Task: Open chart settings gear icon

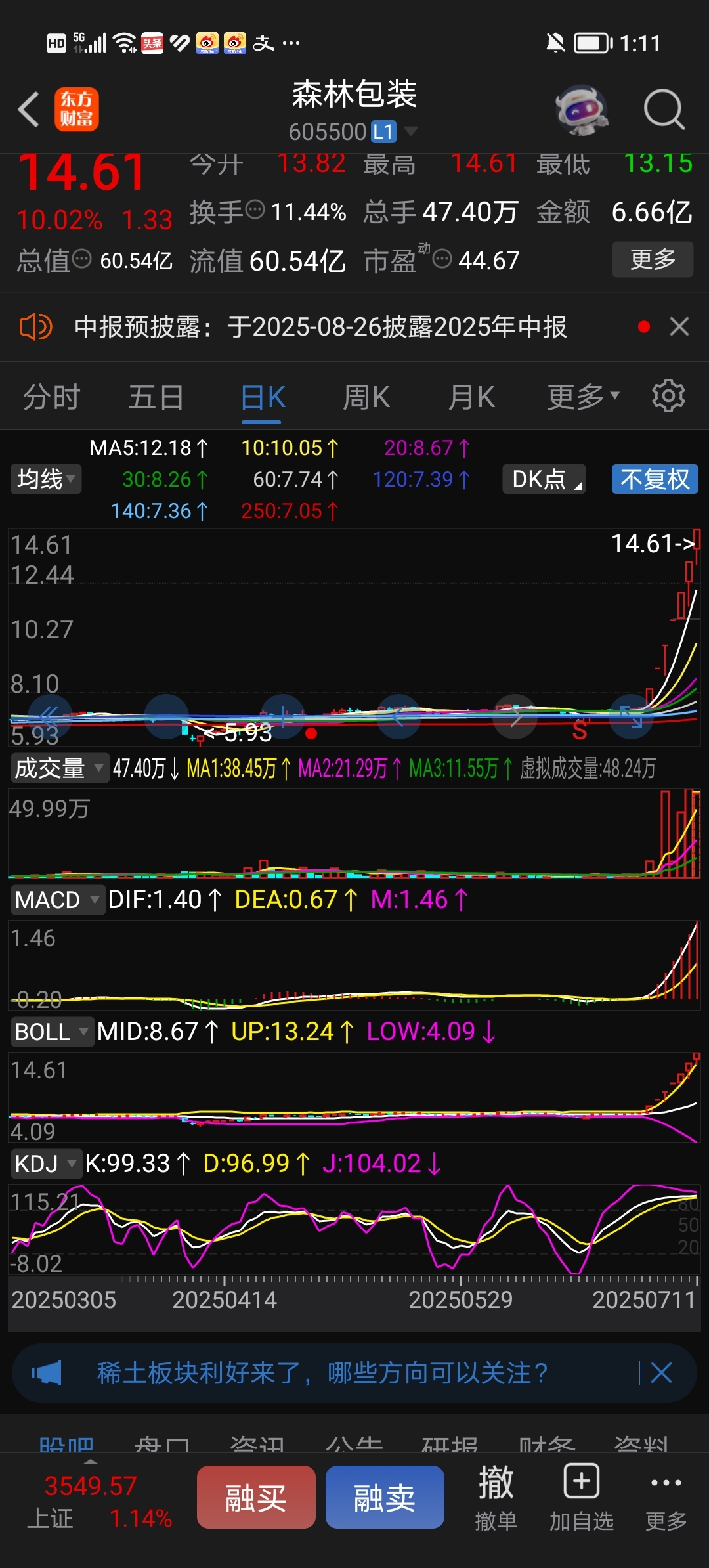Action: 668,396
